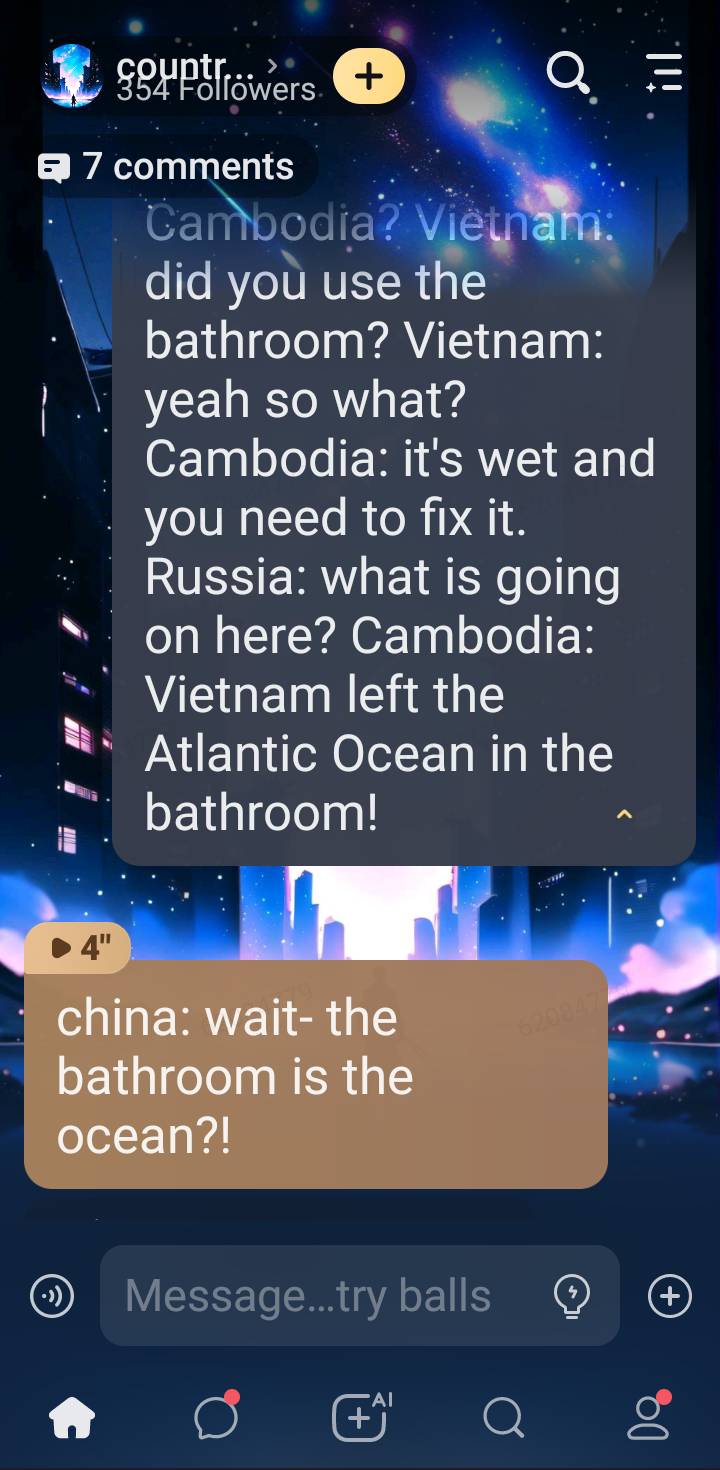
Task: Focus the Message text field
Action: pyautogui.click(x=320, y=1296)
